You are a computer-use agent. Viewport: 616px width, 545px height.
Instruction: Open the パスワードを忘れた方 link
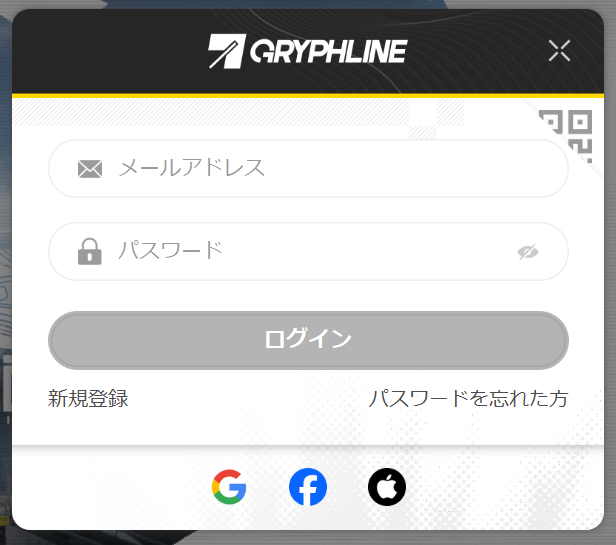(468, 399)
